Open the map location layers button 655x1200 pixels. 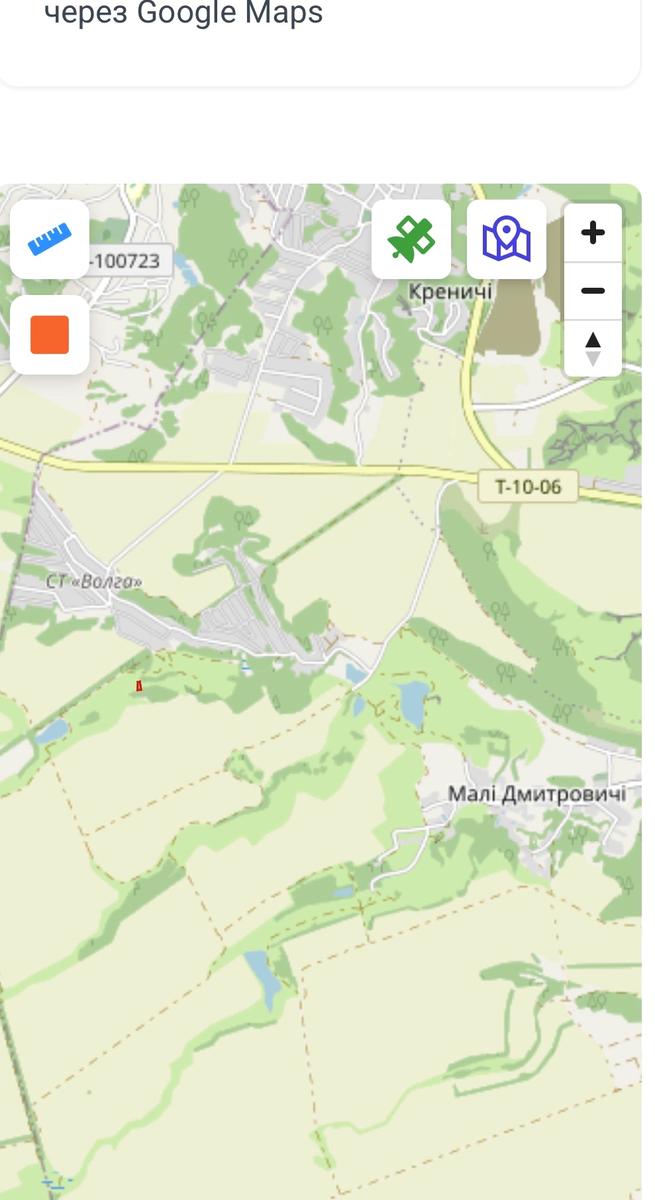click(x=507, y=239)
